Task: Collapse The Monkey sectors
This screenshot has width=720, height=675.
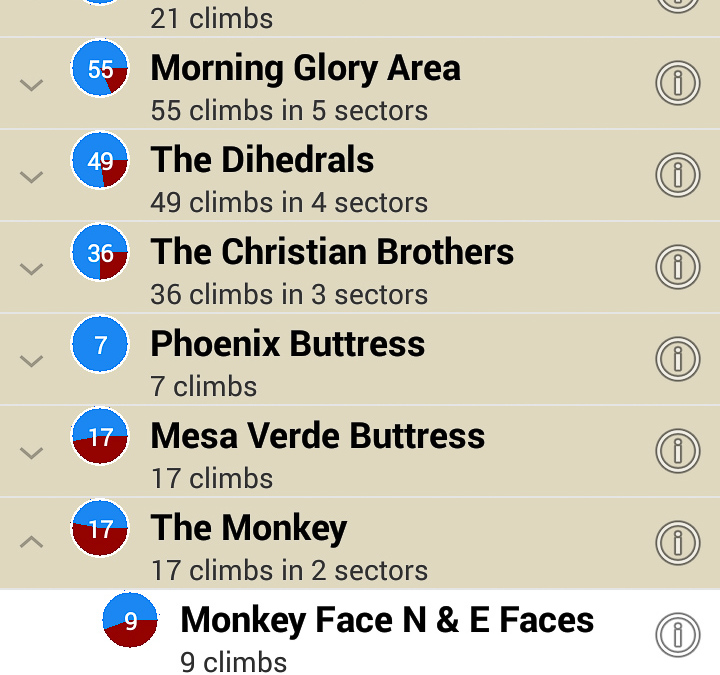Action: click(x=32, y=542)
